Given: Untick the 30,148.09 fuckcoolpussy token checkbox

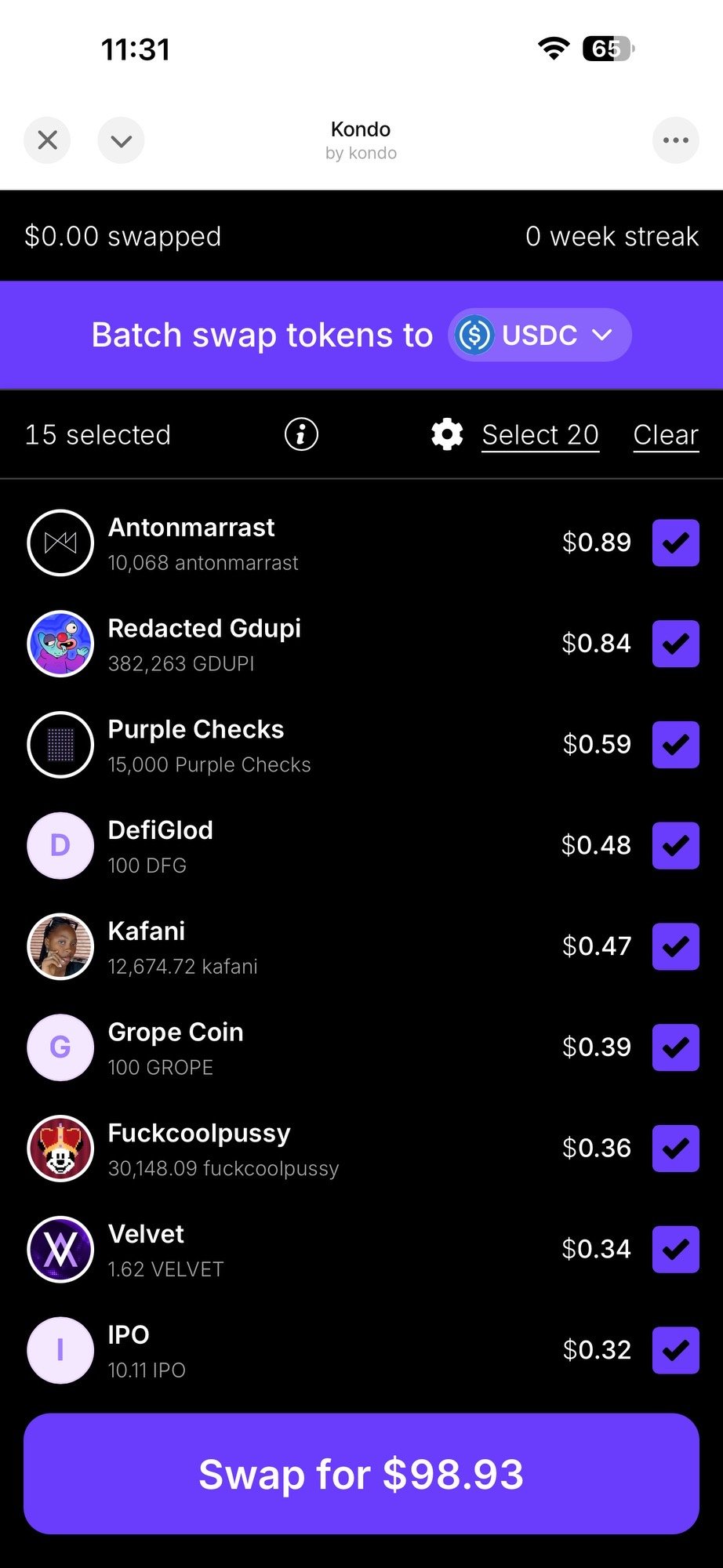Looking at the screenshot, I should click(675, 1149).
